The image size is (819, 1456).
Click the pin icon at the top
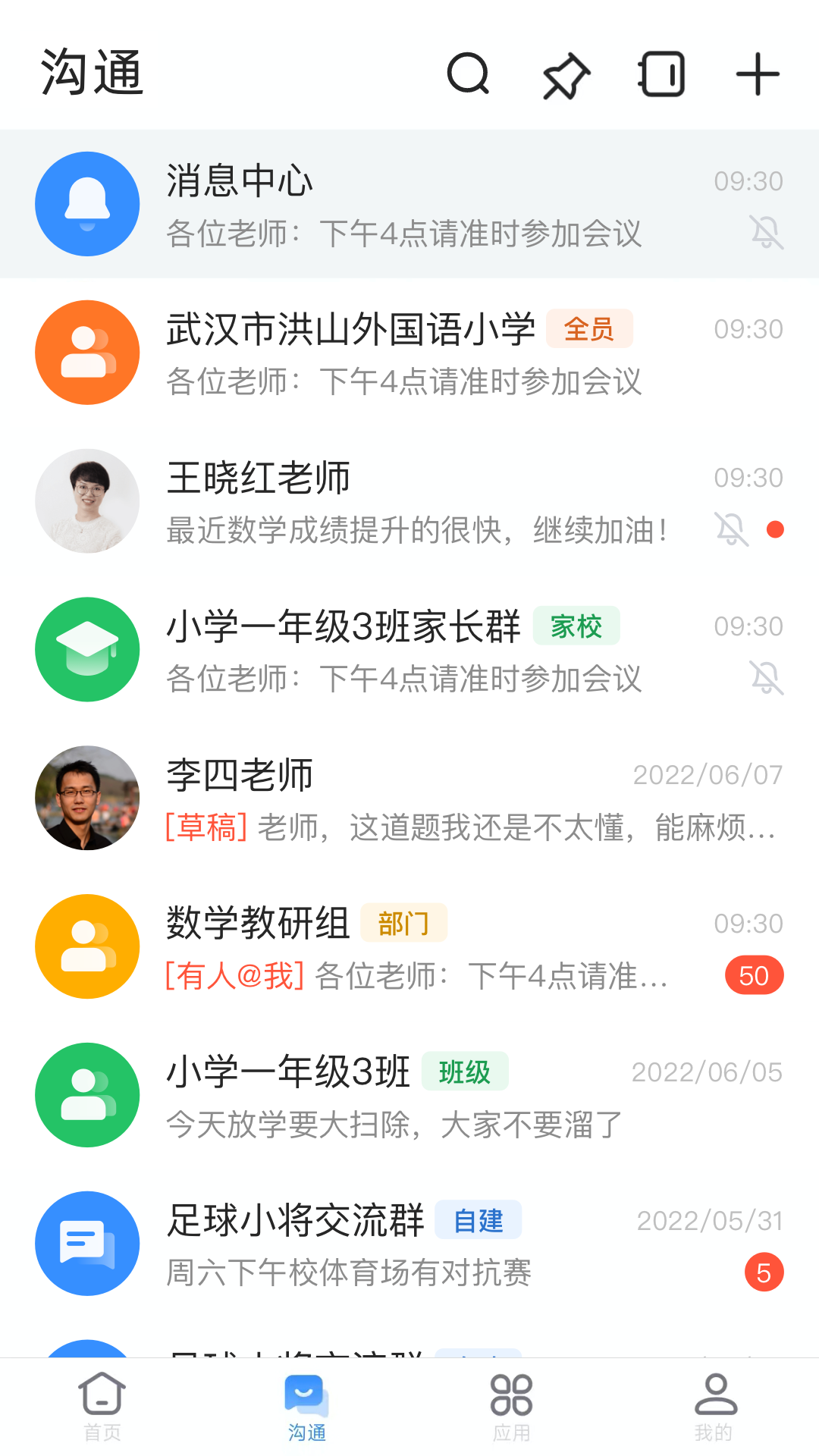point(565,75)
